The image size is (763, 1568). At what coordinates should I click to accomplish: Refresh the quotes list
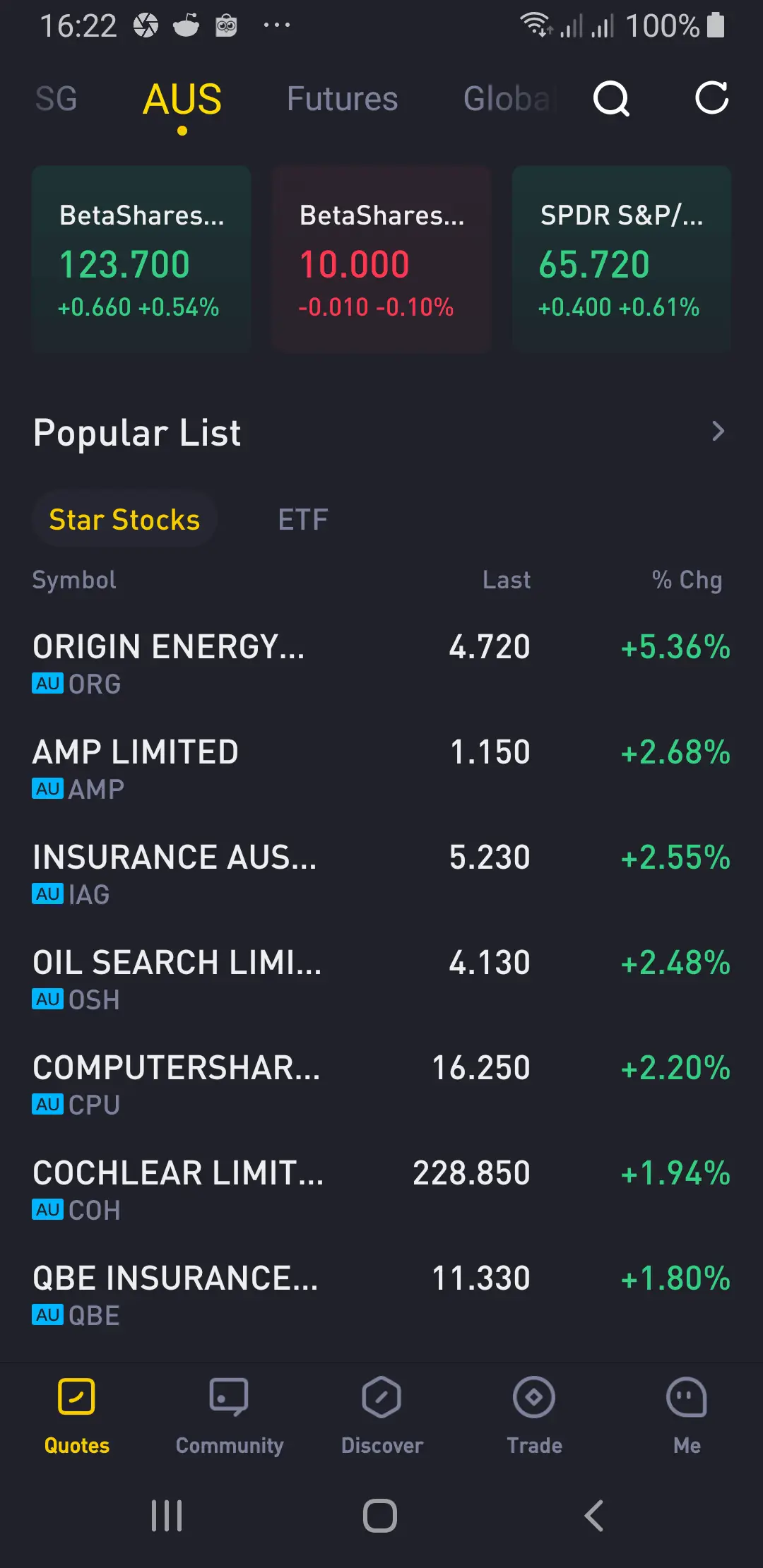click(x=710, y=100)
